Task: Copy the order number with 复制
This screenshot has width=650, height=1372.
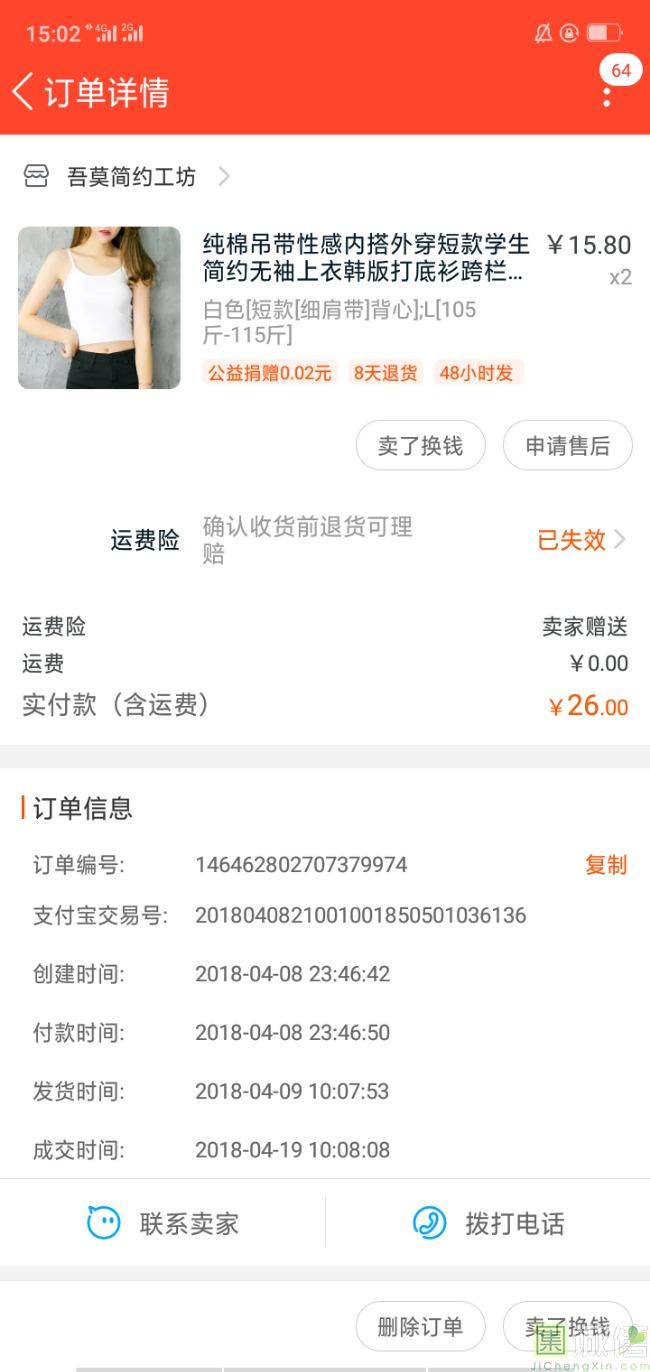Action: point(605,865)
